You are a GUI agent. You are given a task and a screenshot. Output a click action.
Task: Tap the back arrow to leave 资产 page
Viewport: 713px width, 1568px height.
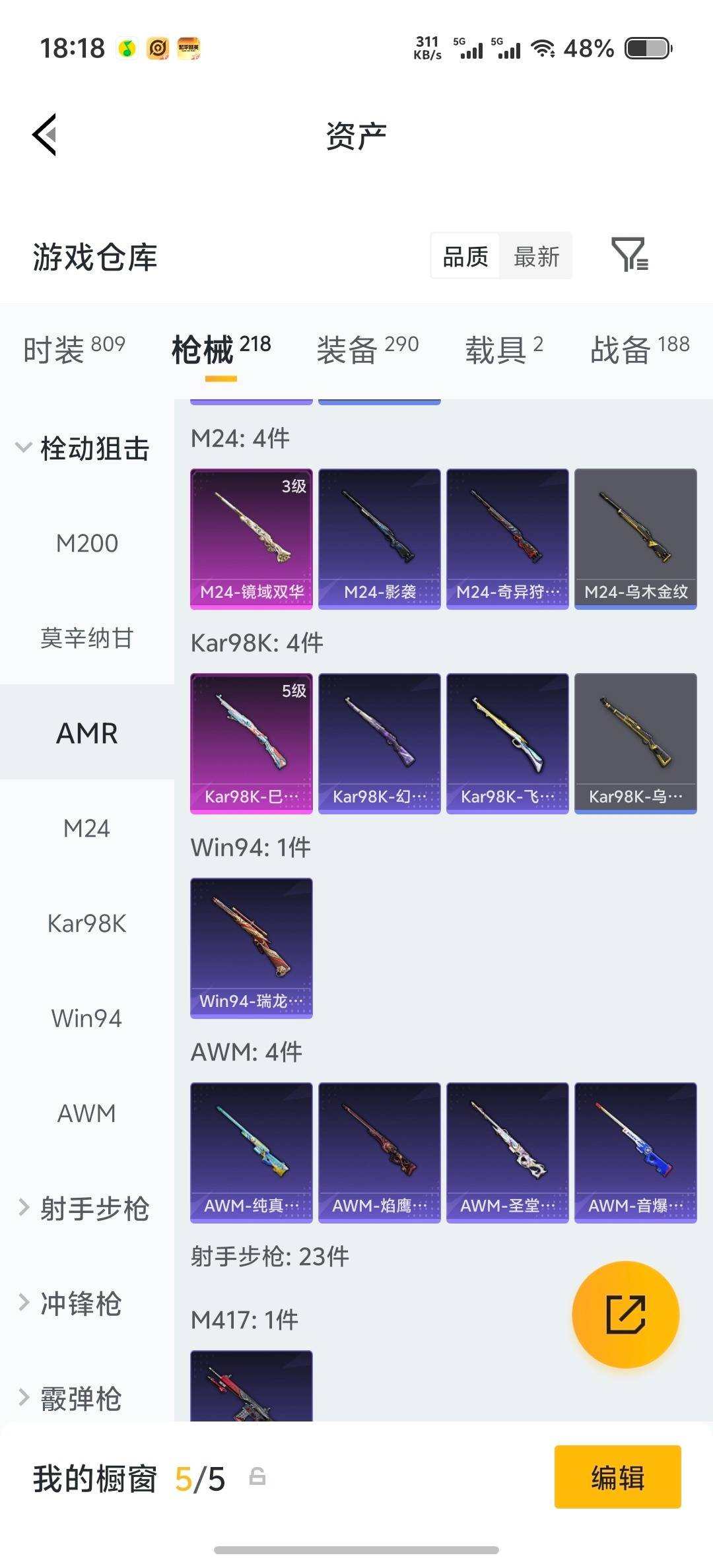pos(44,135)
